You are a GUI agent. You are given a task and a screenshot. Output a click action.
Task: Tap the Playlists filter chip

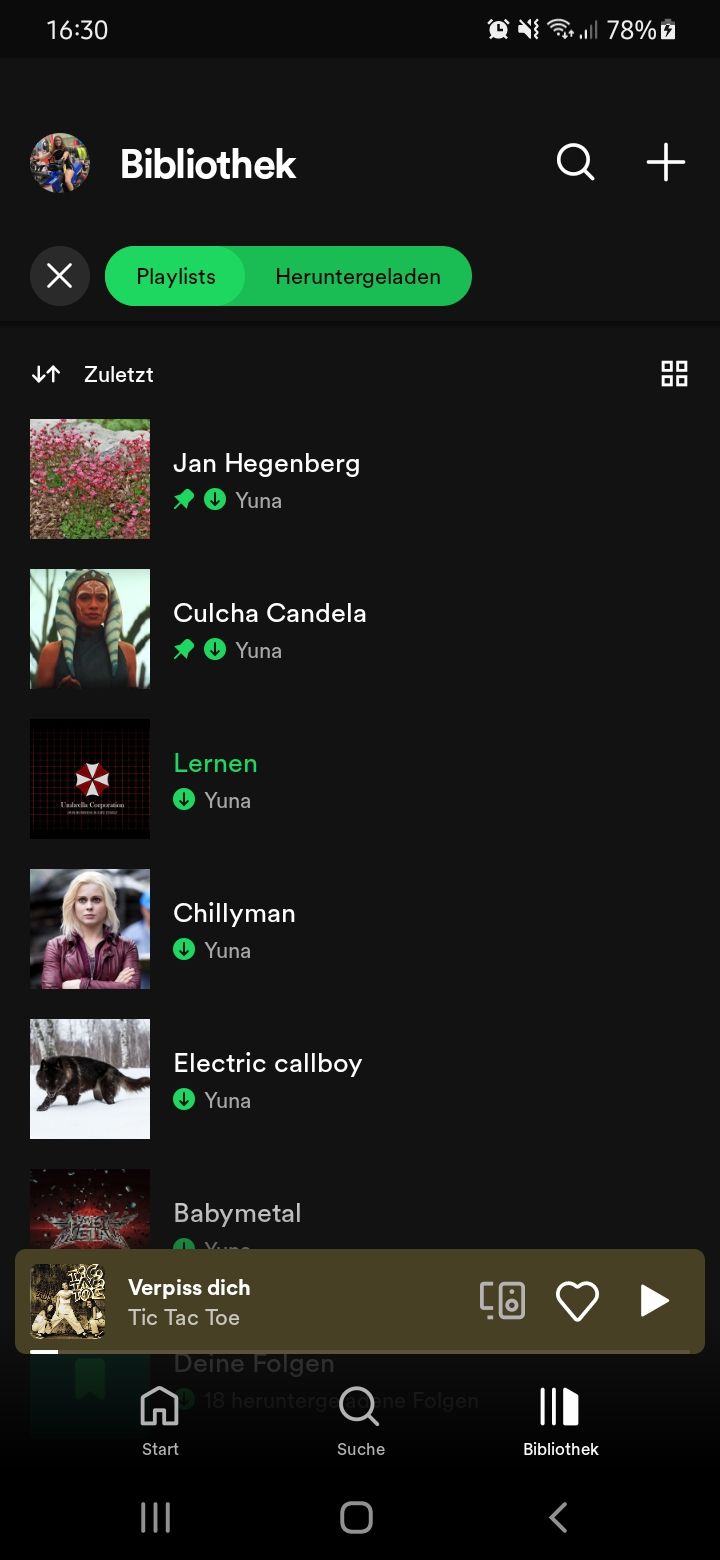pos(176,276)
